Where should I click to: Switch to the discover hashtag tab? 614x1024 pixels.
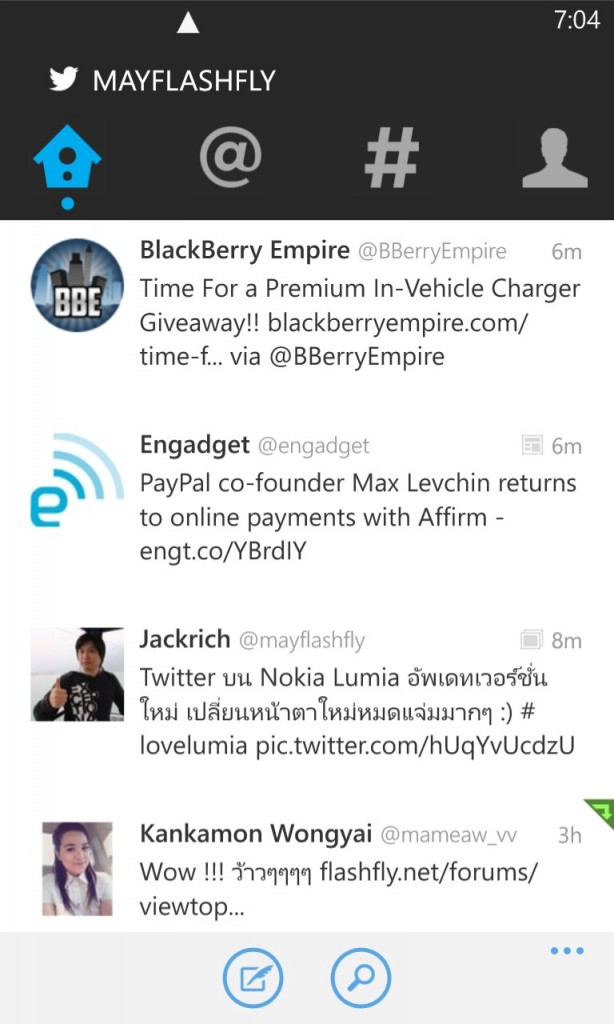pos(391,160)
